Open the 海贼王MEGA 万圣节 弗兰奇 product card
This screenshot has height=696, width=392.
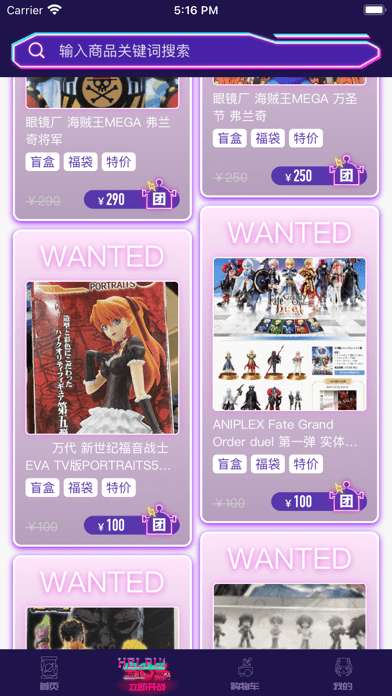(x=290, y=137)
